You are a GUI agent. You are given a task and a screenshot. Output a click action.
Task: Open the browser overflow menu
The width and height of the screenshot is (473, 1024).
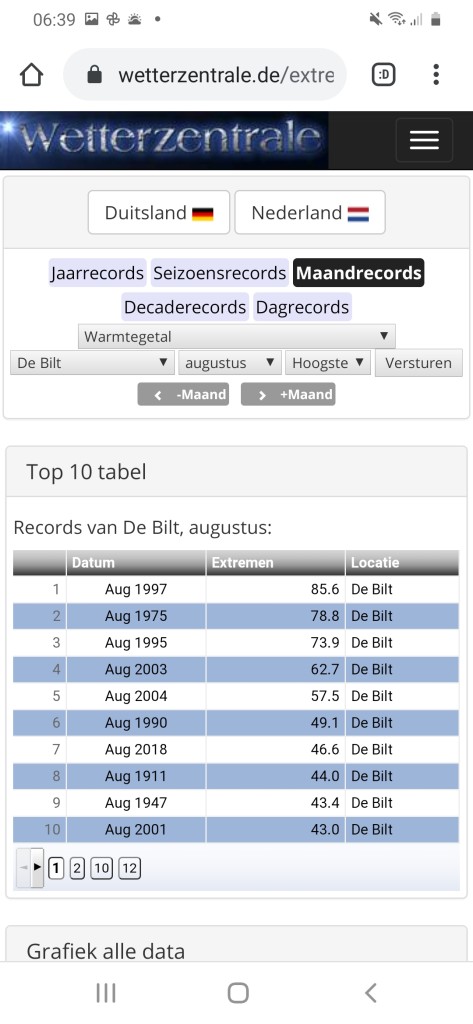click(x=436, y=75)
